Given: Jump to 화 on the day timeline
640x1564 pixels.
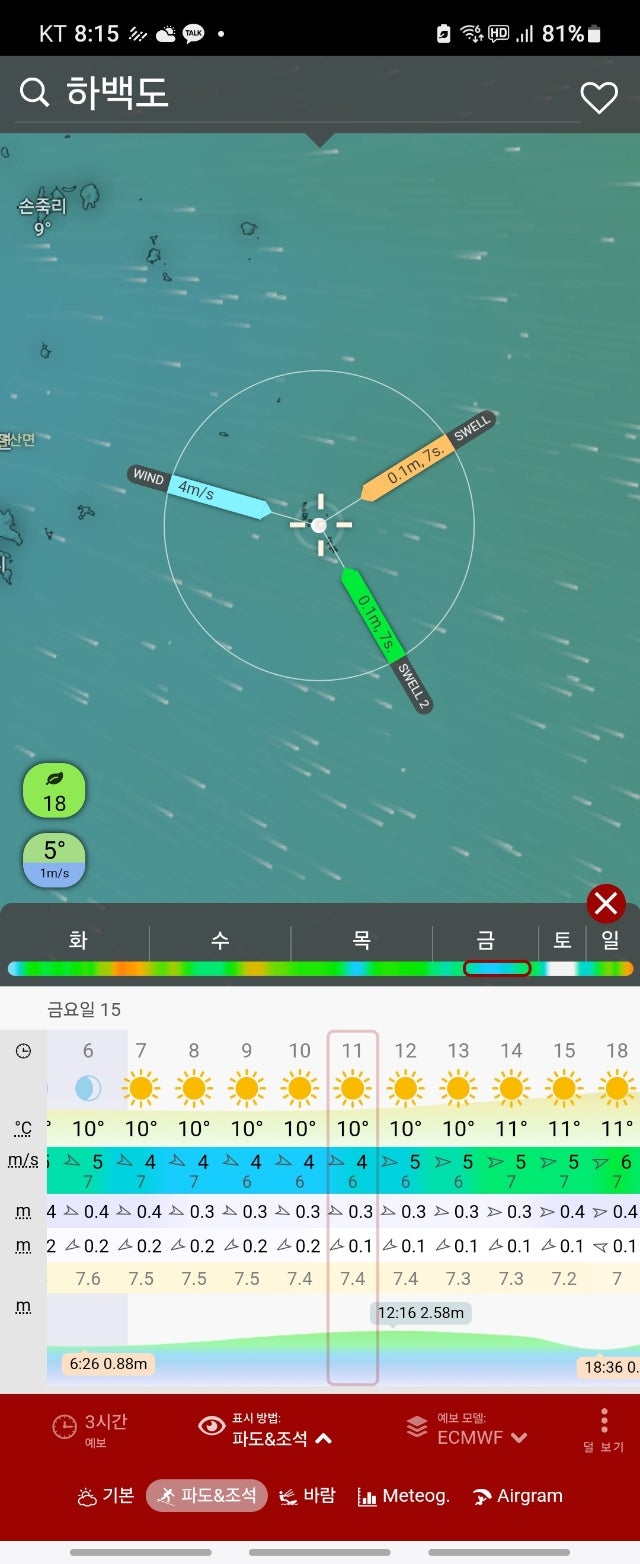Looking at the screenshot, I should click(x=78, y=940).
